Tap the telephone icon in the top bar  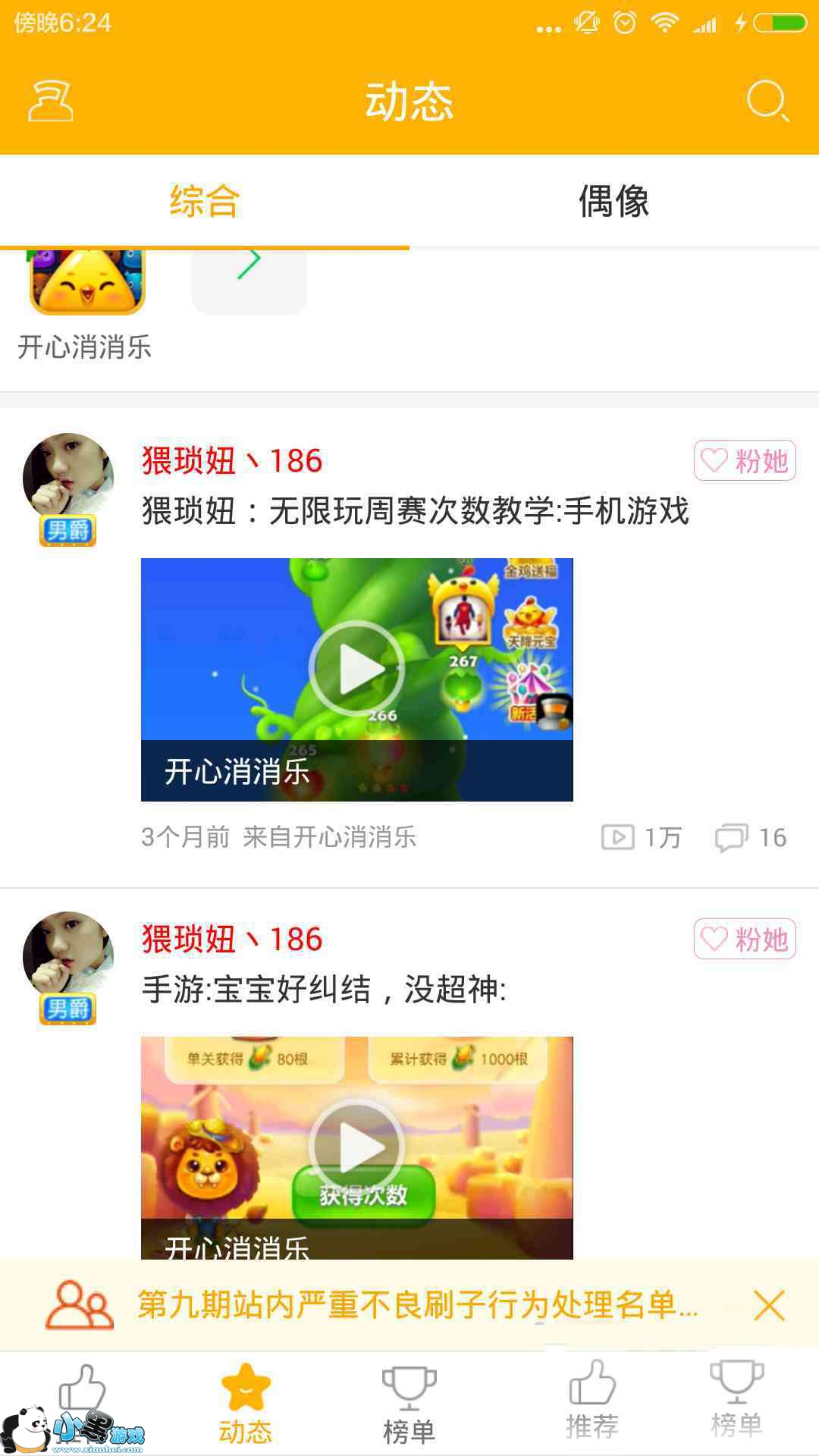[50, 101]
